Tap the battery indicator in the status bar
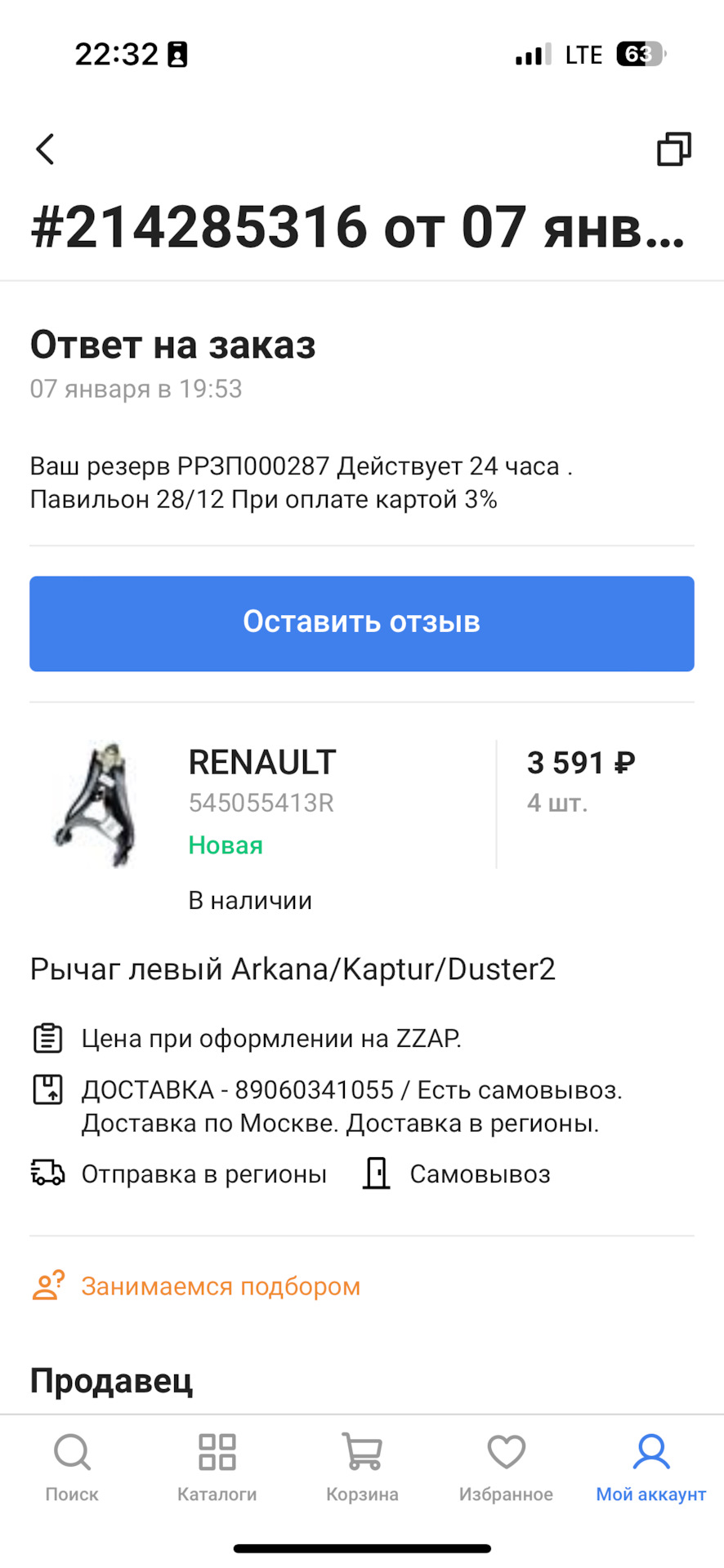Viewport: 724px width, 1568px height. click(638, 54)
